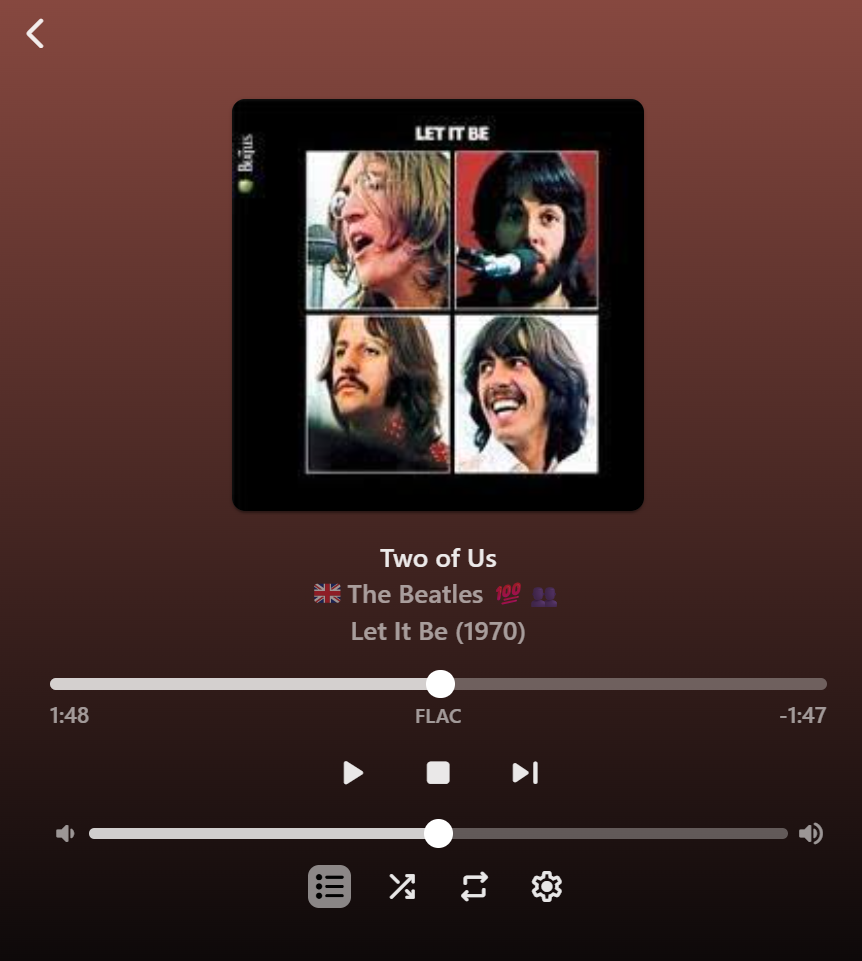This screenshot has width=862, height=961.
Task: Tap the volume slider to adjust volume
Action: 600,833
